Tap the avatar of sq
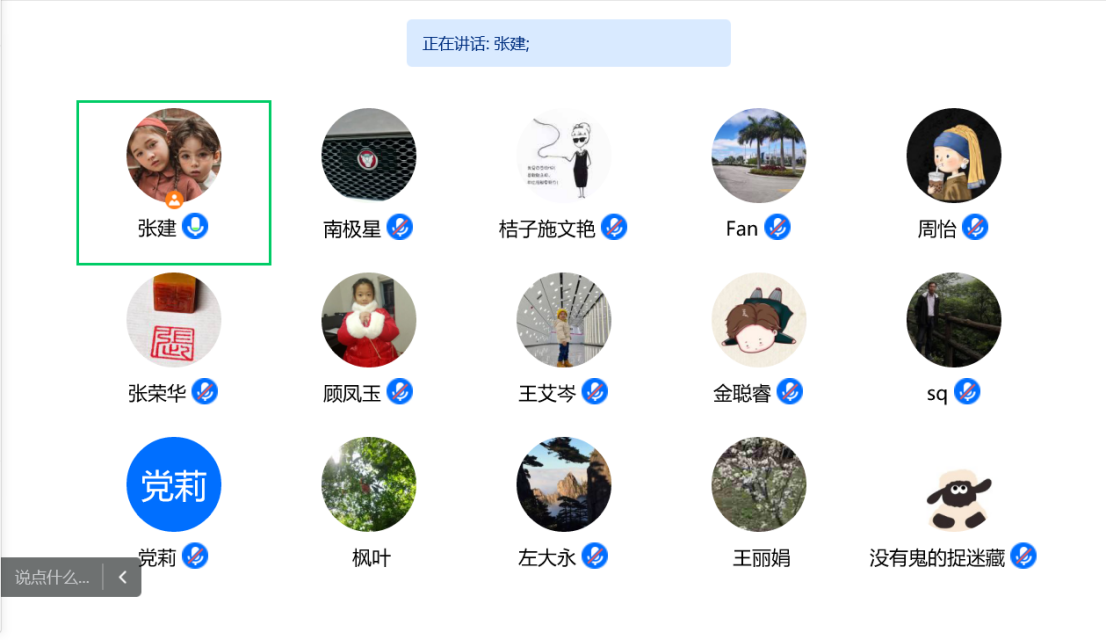The image size is (1107, 640). [x=954, y=320]
